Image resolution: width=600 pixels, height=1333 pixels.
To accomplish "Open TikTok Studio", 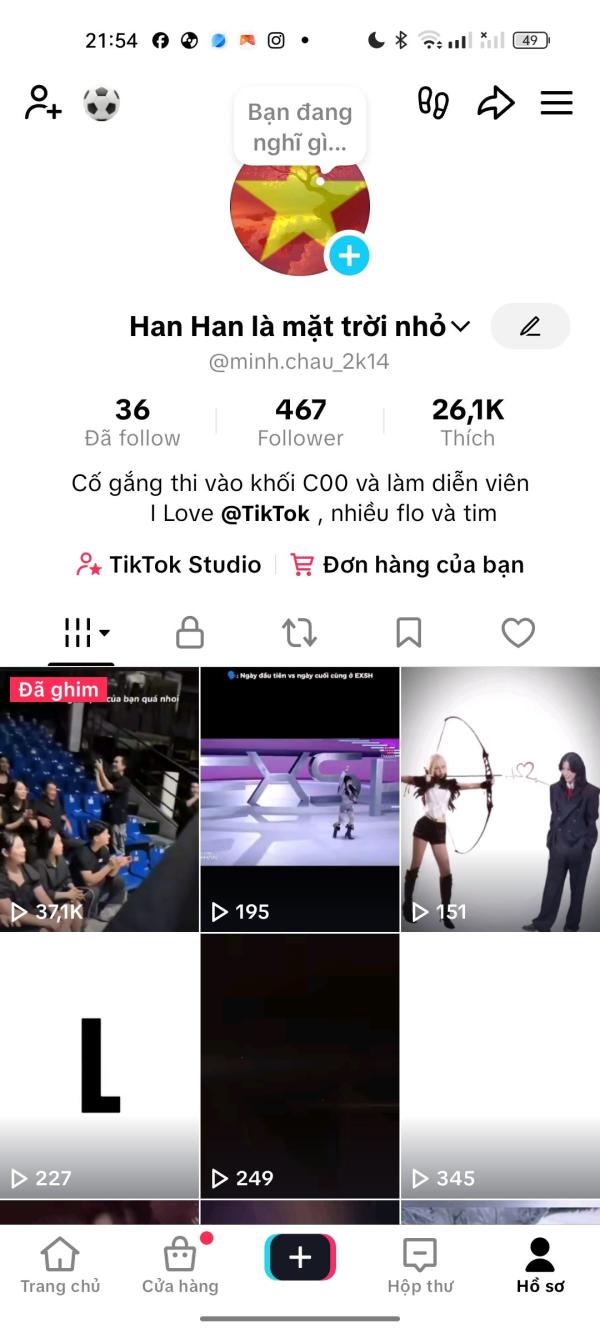I will coord(169,564).
